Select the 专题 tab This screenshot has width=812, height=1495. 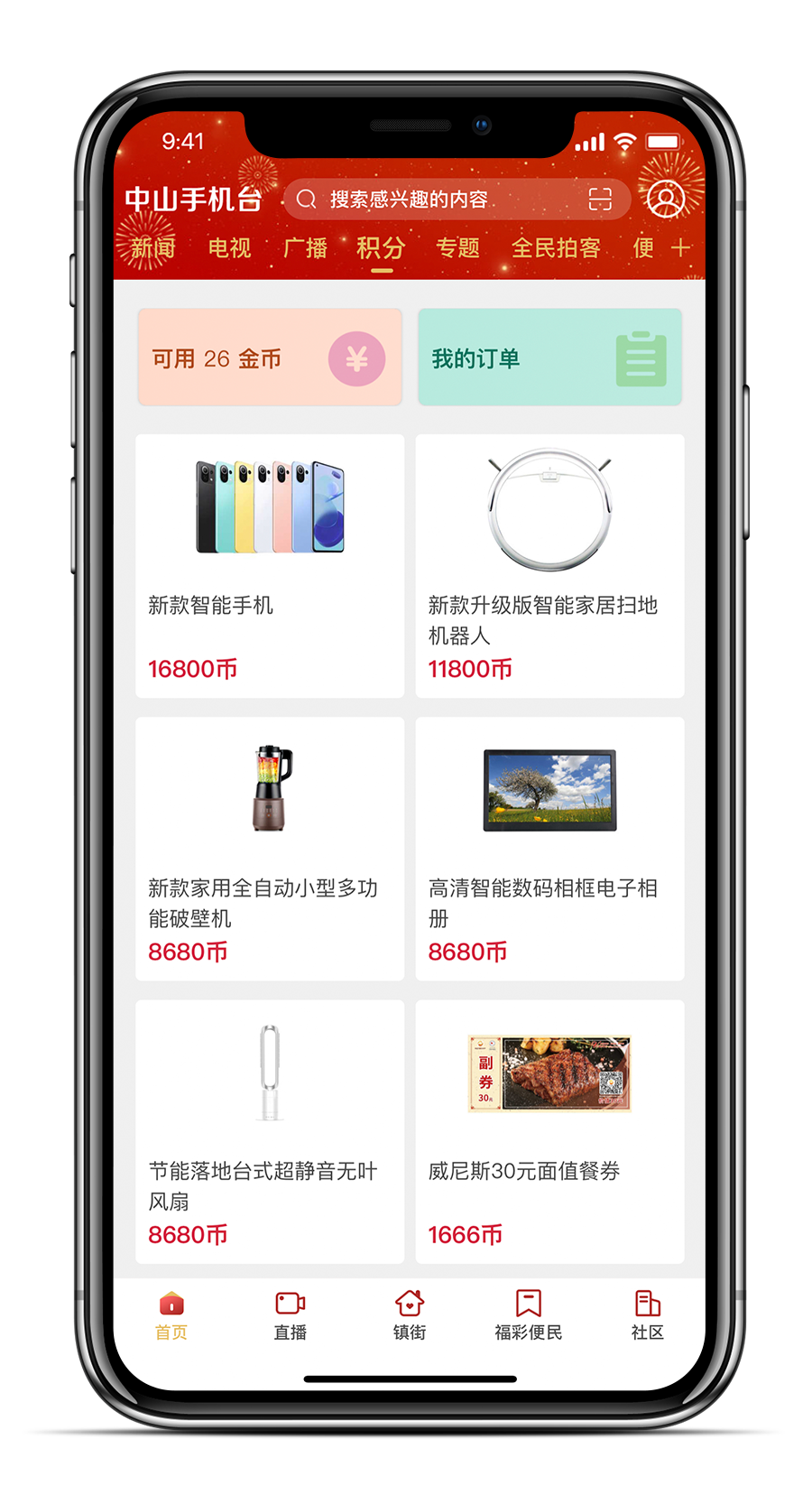[x=457, y=248]
